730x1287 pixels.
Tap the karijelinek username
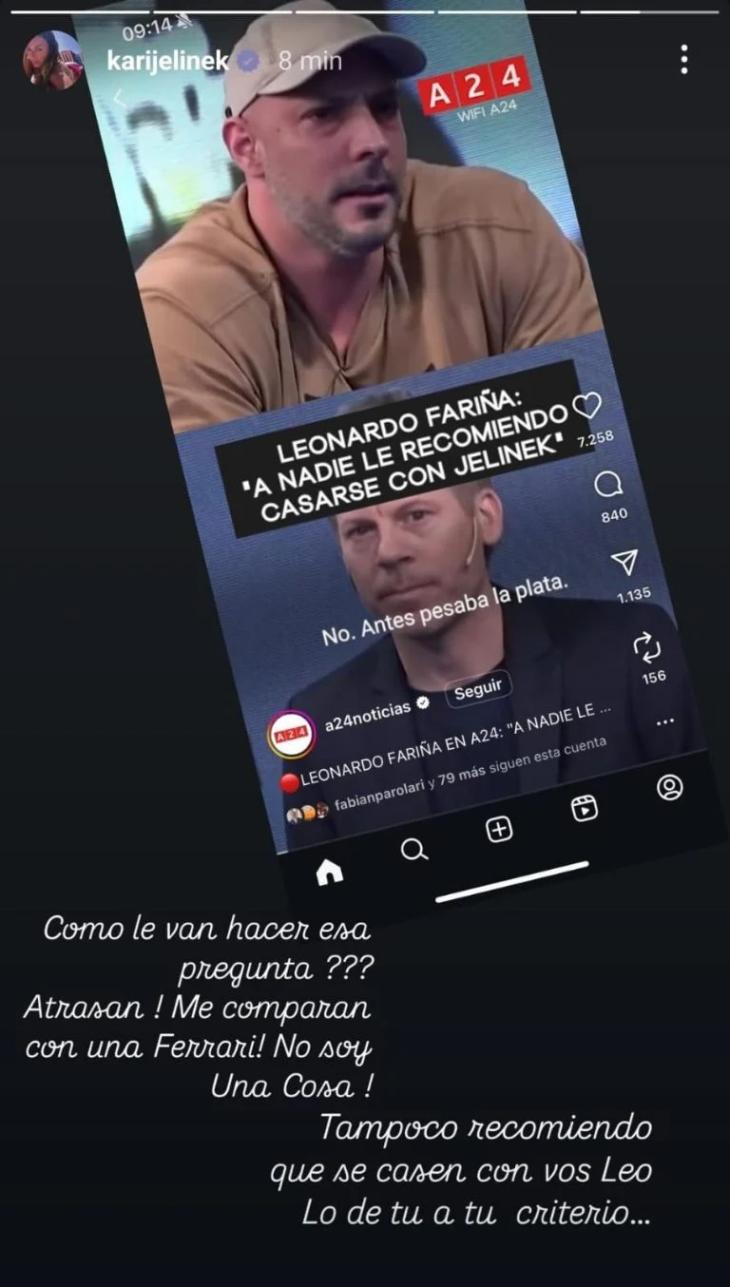click(x=168, y=61)
